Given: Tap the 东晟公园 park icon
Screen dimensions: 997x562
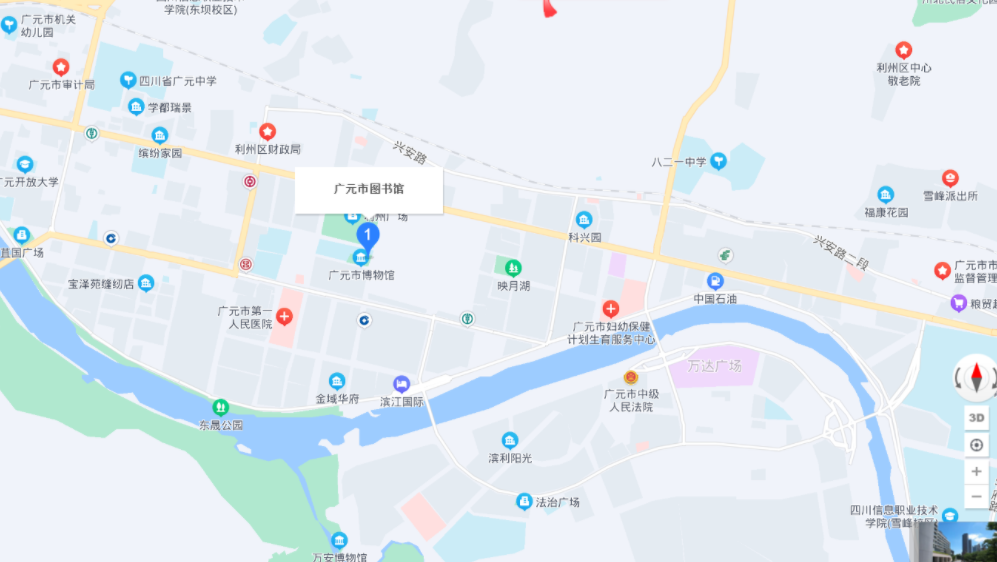Looking at the screenshot, I should (x=220, y=407).
